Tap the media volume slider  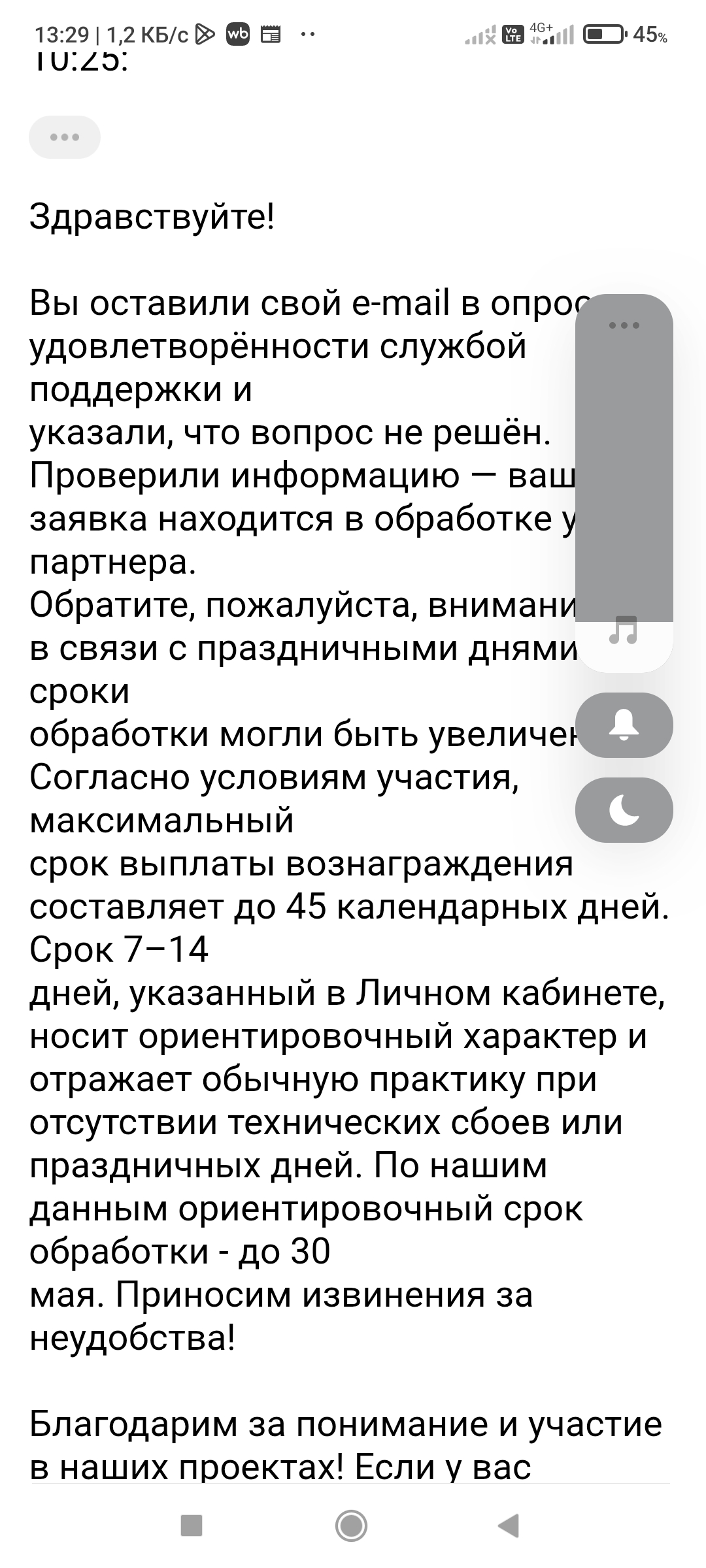click(624, 483)
